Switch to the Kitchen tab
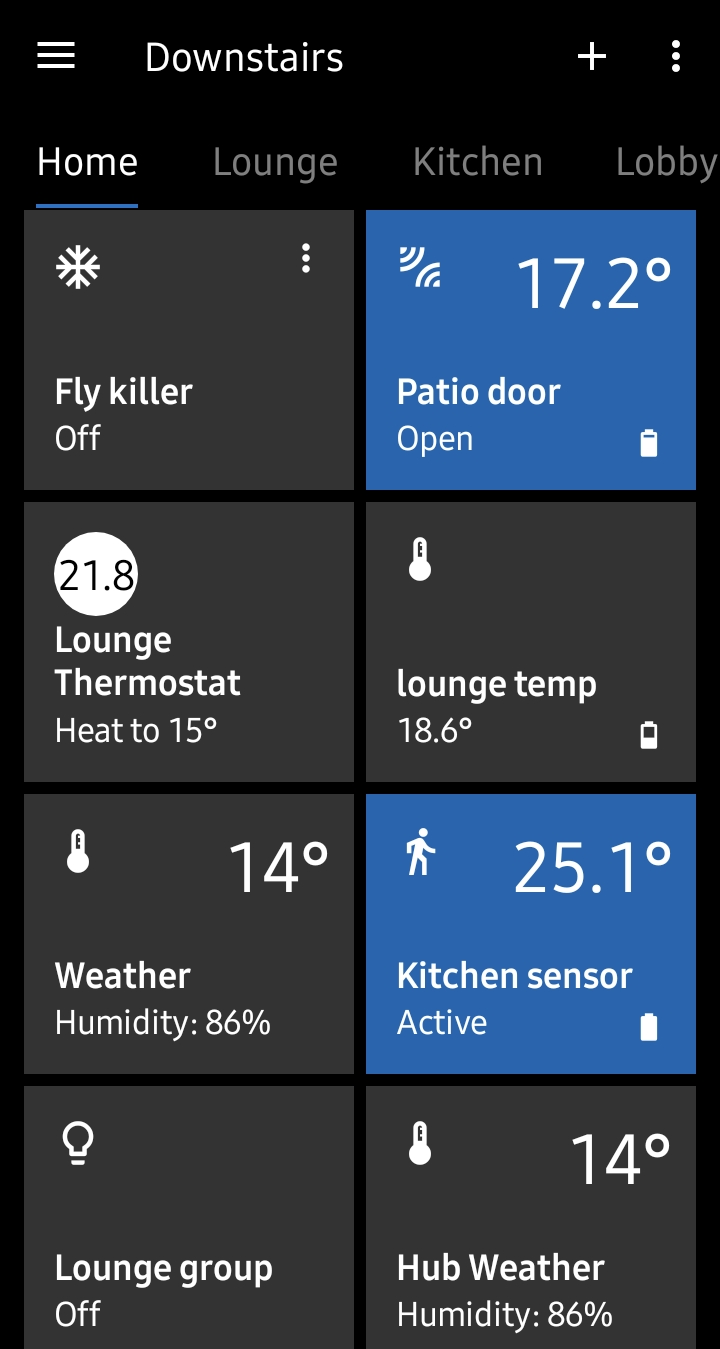 [x=478, y=163]
